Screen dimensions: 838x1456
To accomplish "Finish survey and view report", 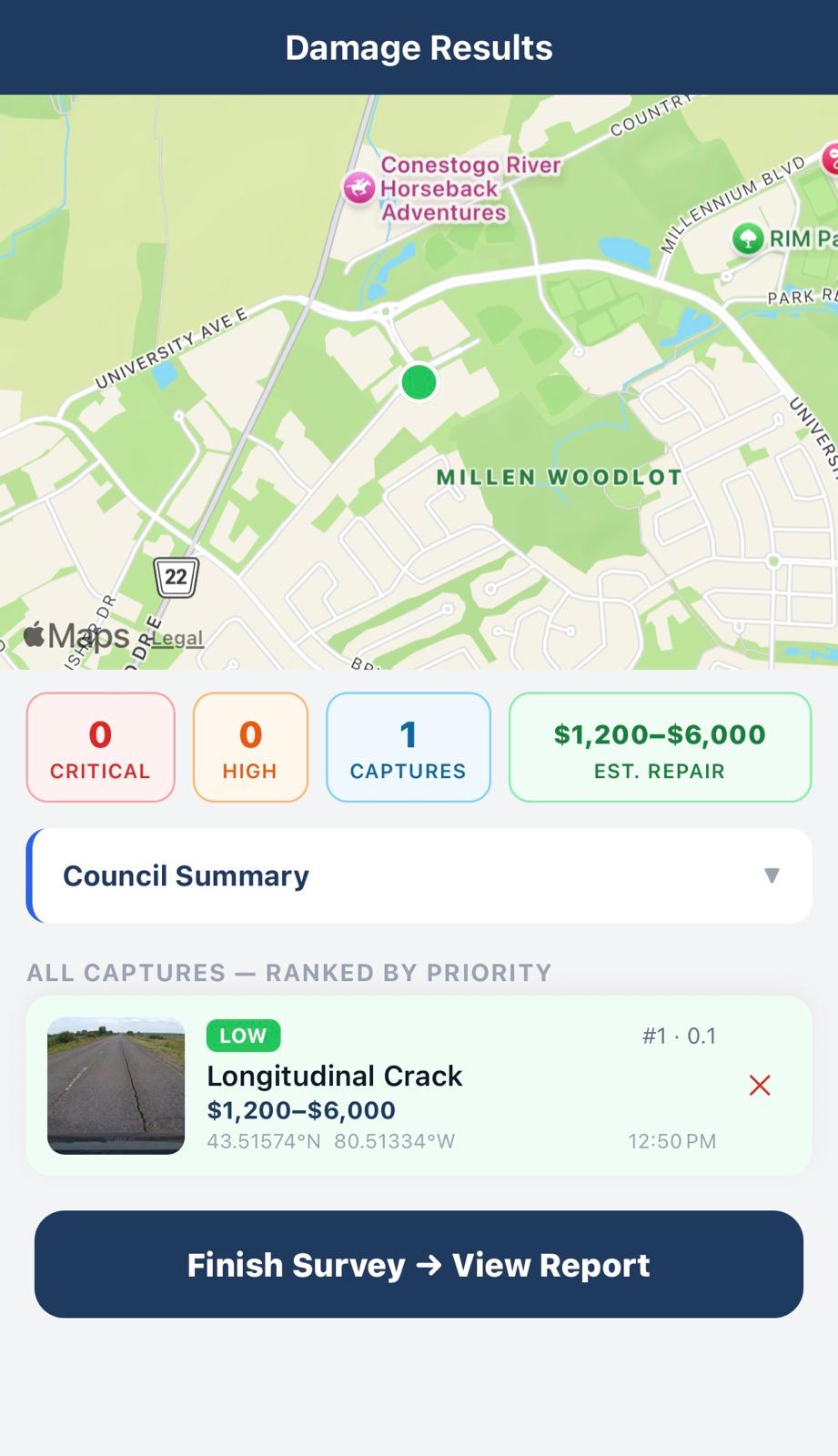I will click(419, 1264).
